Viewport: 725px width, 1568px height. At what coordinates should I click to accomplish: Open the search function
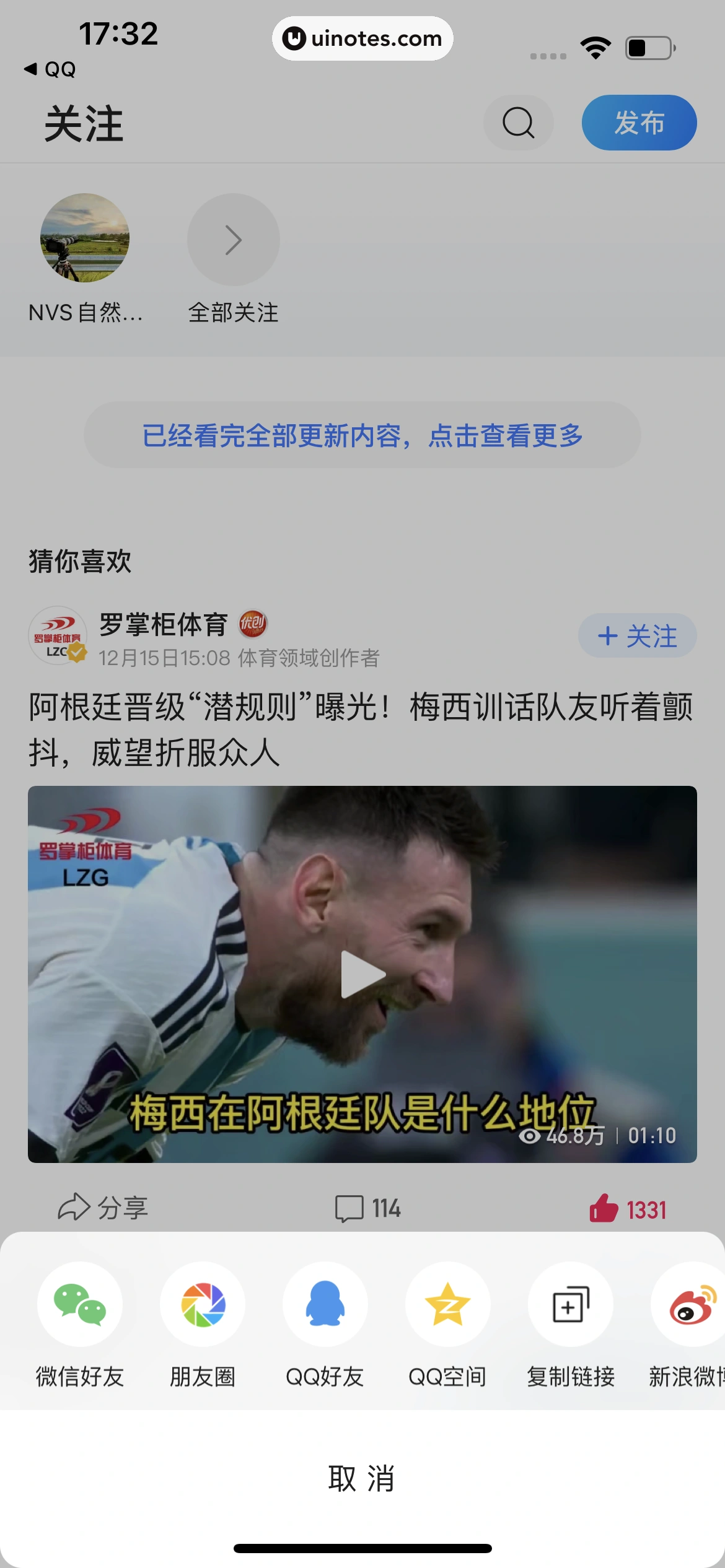519,123
